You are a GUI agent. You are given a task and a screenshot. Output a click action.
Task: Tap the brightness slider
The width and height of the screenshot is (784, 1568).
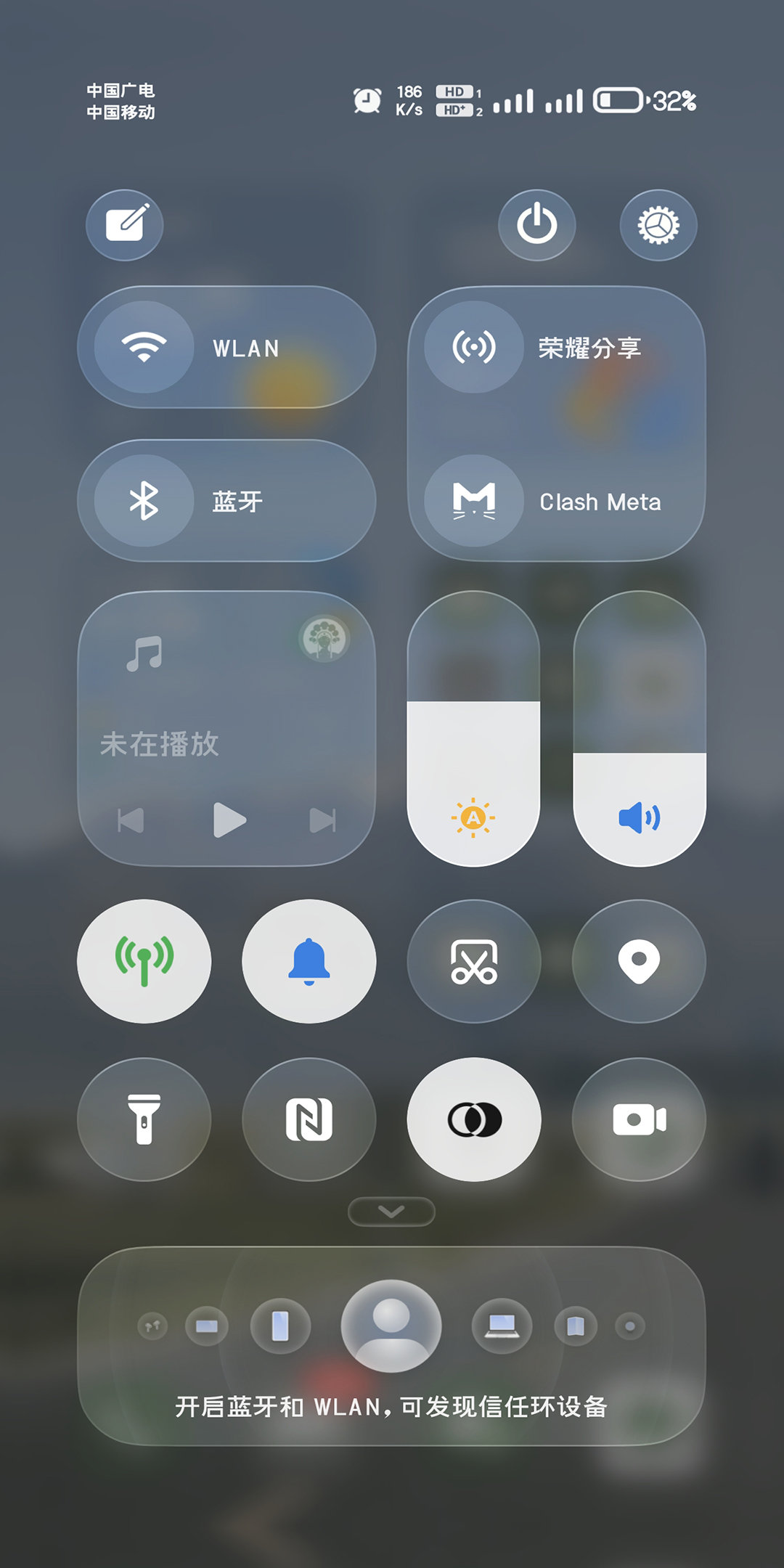click(x=473, y=729)
